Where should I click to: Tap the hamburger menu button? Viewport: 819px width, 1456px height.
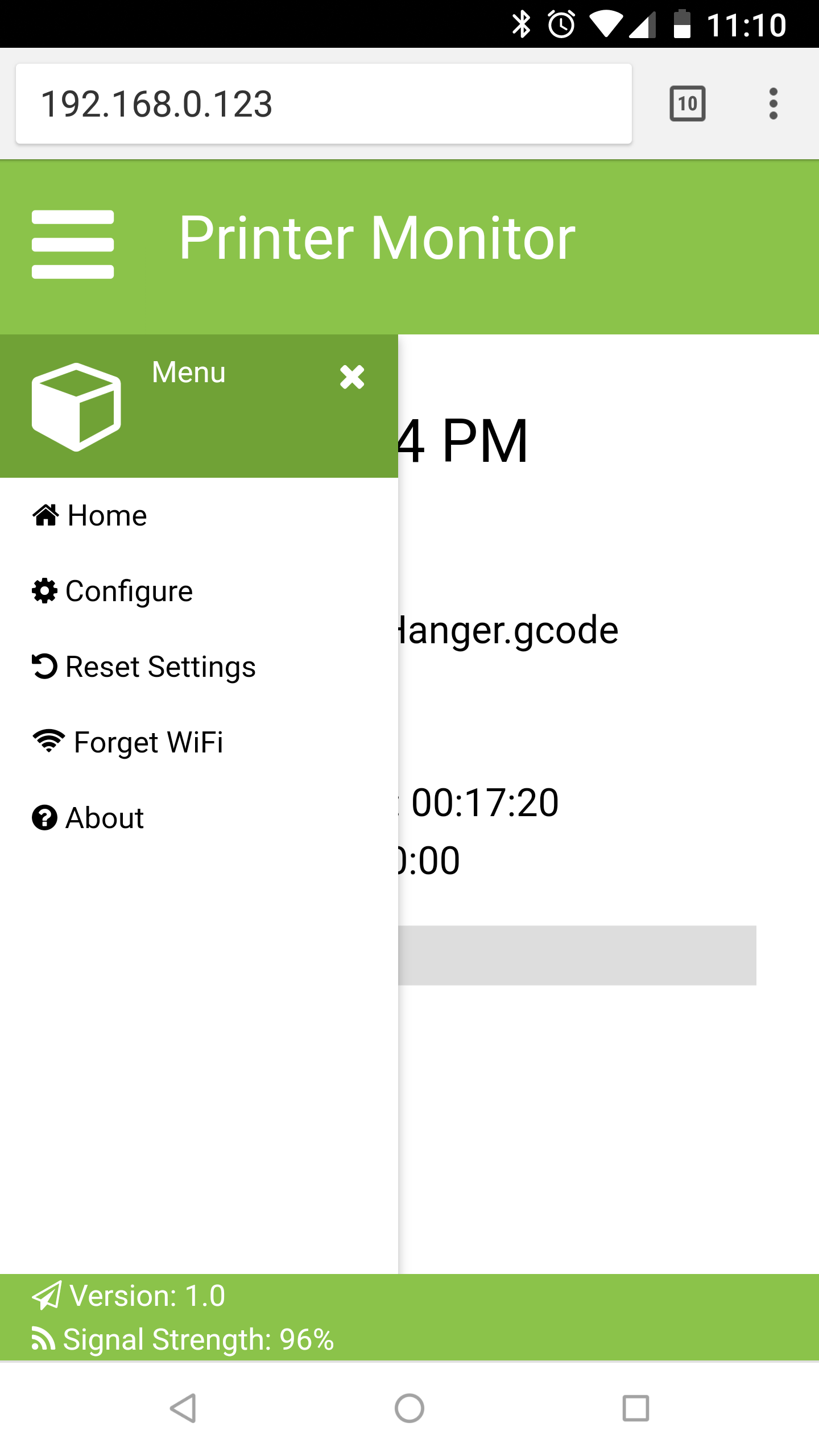[x=73, y=245]
